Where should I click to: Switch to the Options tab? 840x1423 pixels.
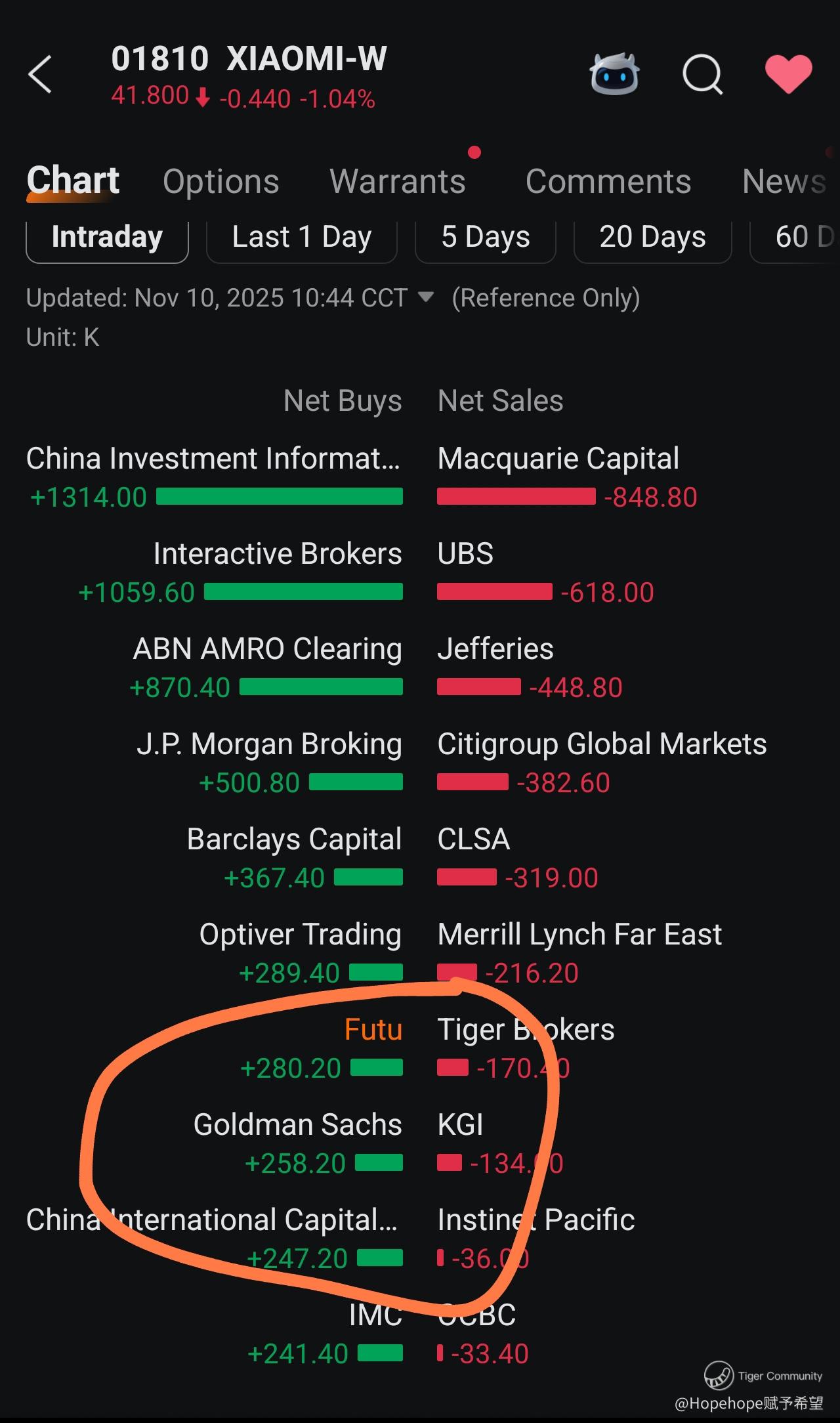tap(221, 181)
